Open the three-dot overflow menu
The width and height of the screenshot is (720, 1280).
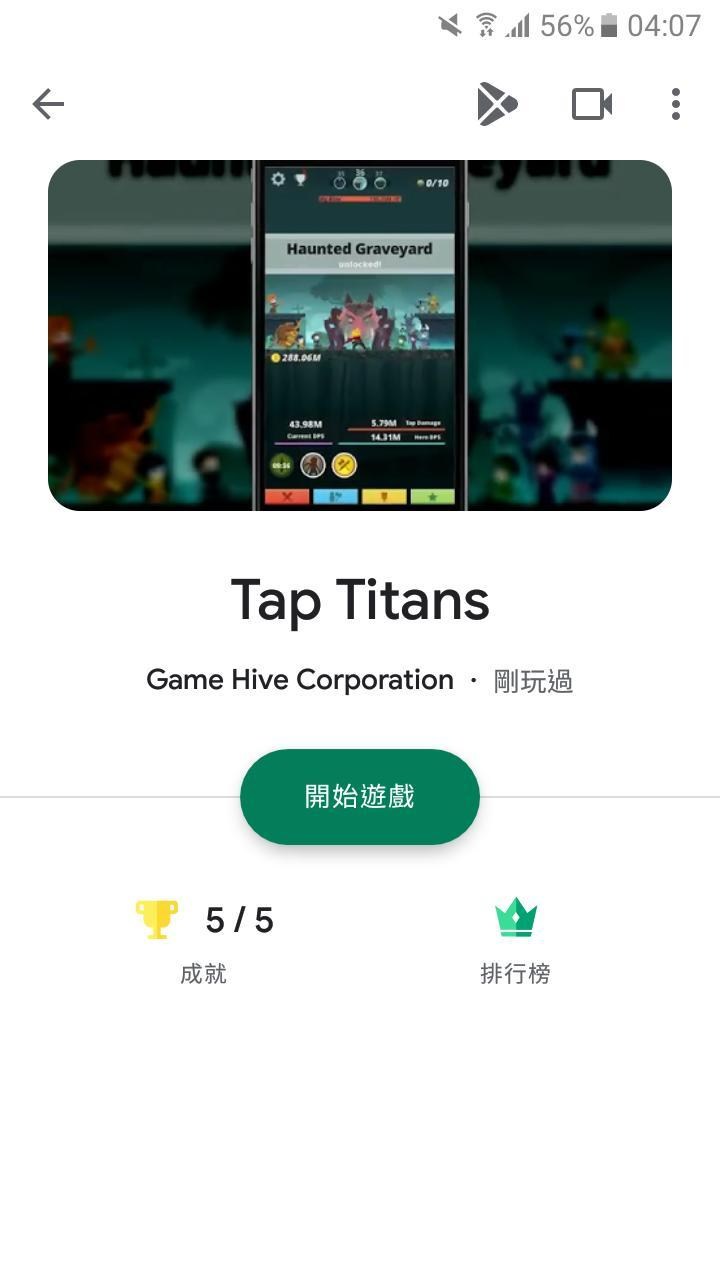(x=674, y=103)
